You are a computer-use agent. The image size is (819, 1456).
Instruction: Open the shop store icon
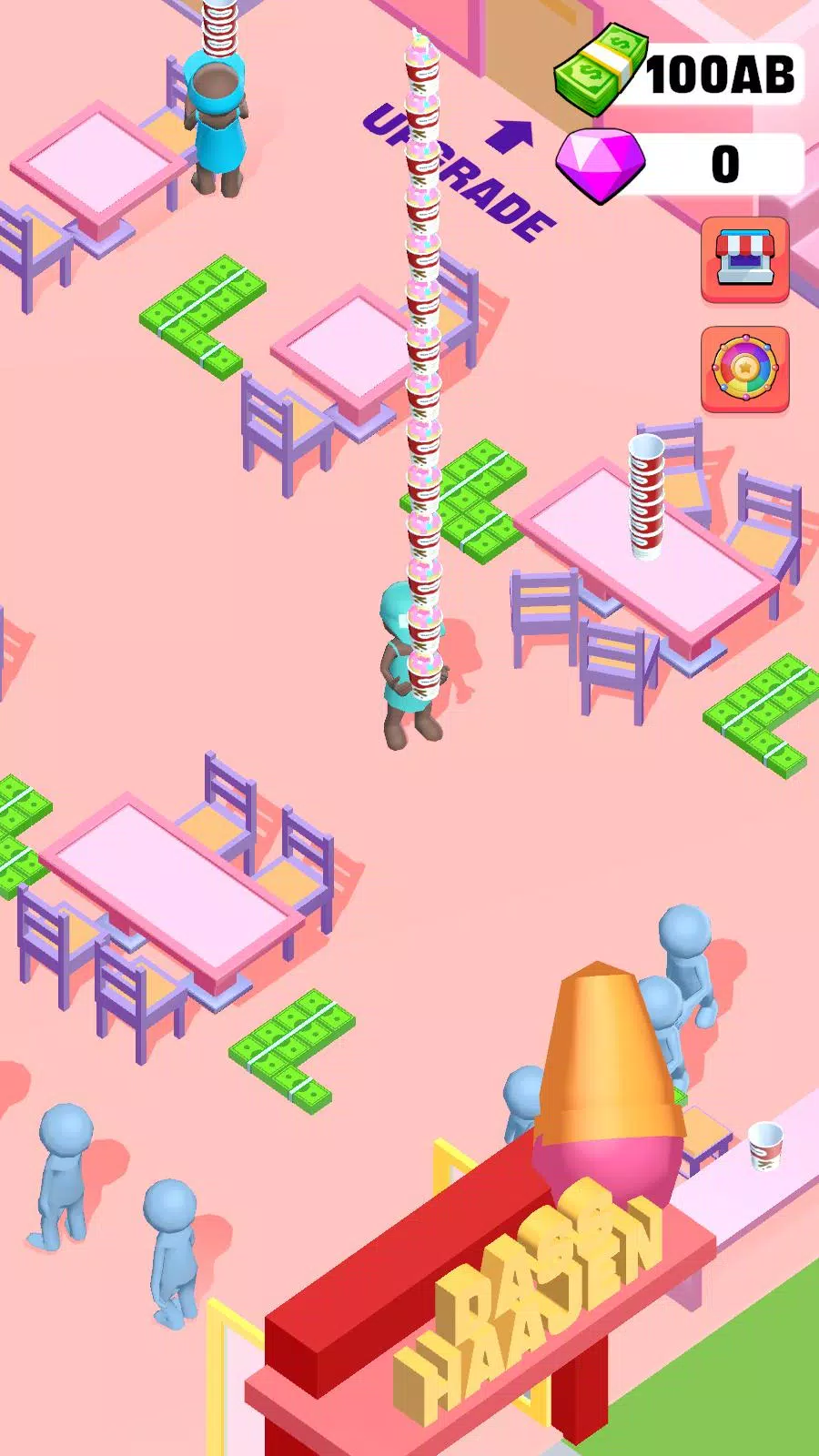point(744,260)
